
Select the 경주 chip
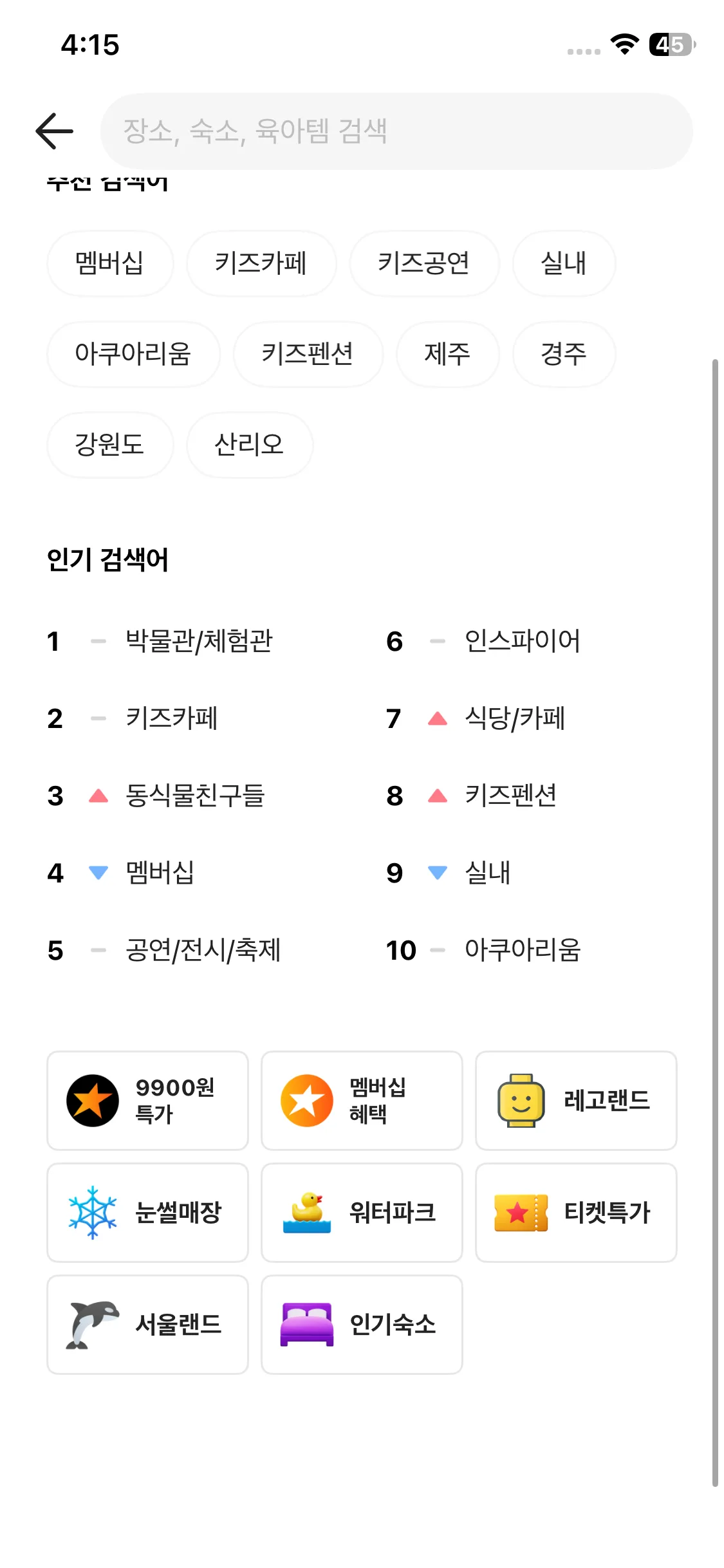(x=564, y=354)
